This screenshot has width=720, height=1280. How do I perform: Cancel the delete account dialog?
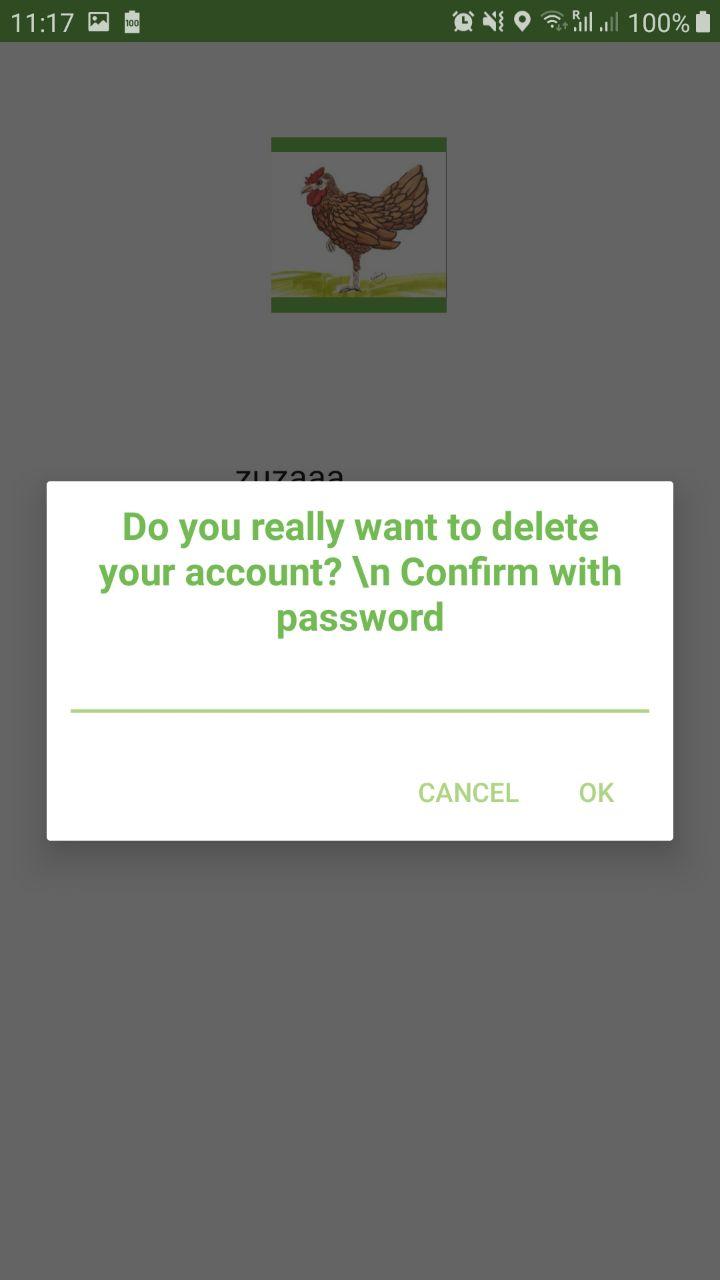click(x=468, y=792)
